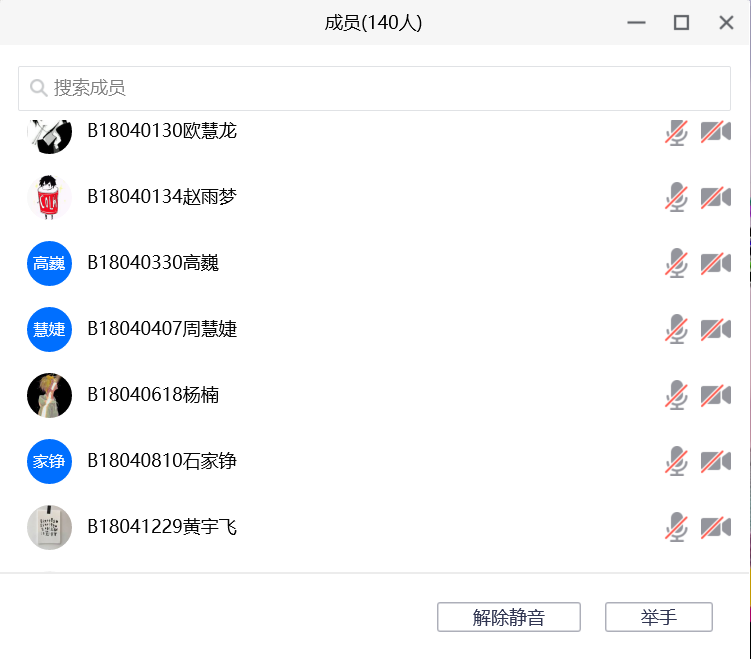Screen dimensions: 751x659
Task: Tap the 搜索成员 search field
Action: tap(374, 88)
